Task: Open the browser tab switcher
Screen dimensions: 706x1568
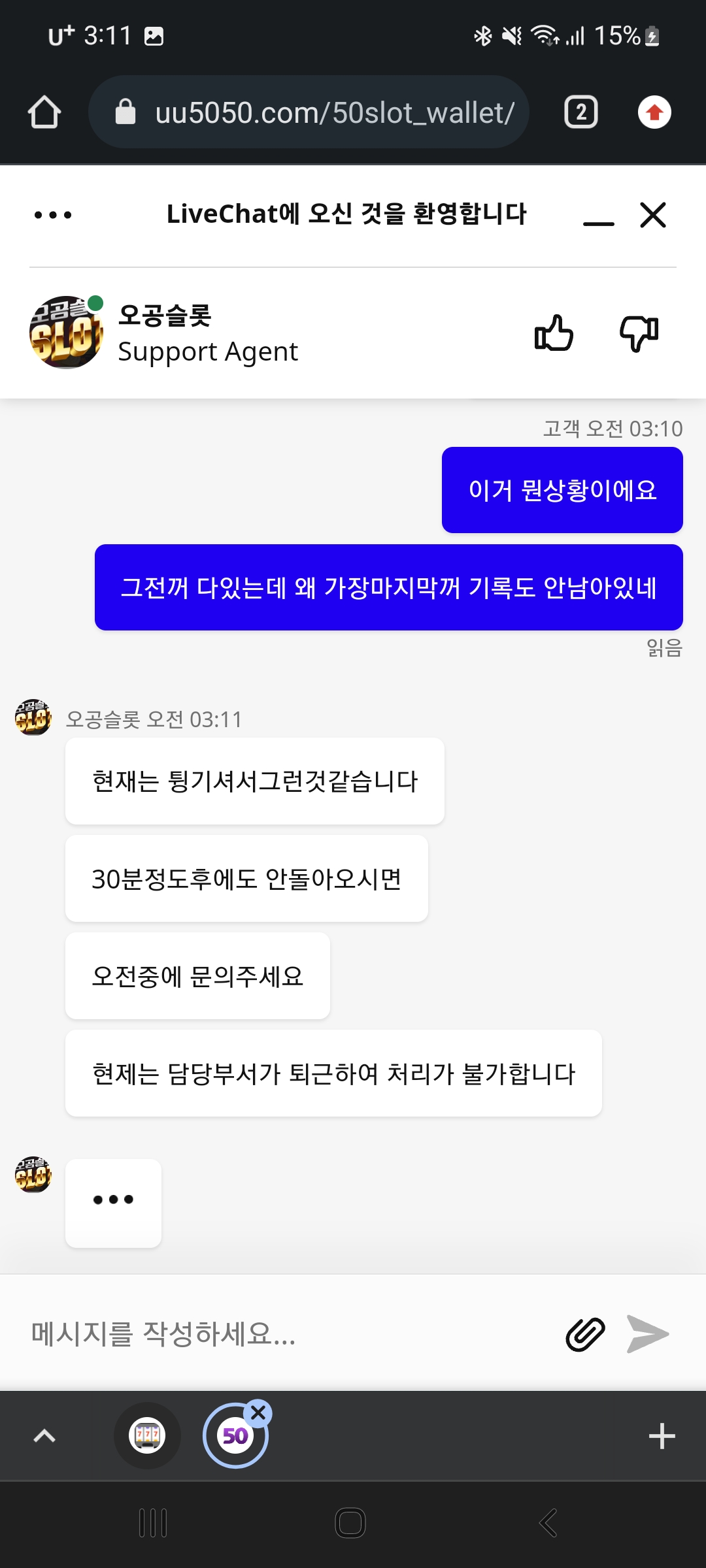Action: point(581,112)
